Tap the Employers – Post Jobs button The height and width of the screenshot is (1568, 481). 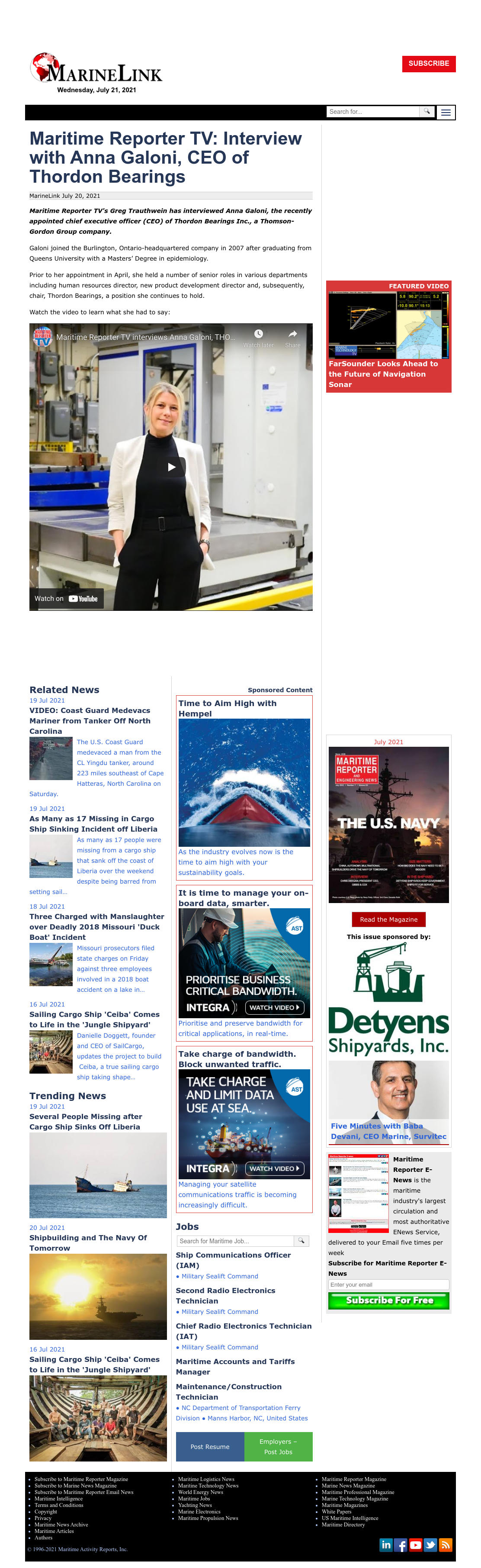(279, 1447)
